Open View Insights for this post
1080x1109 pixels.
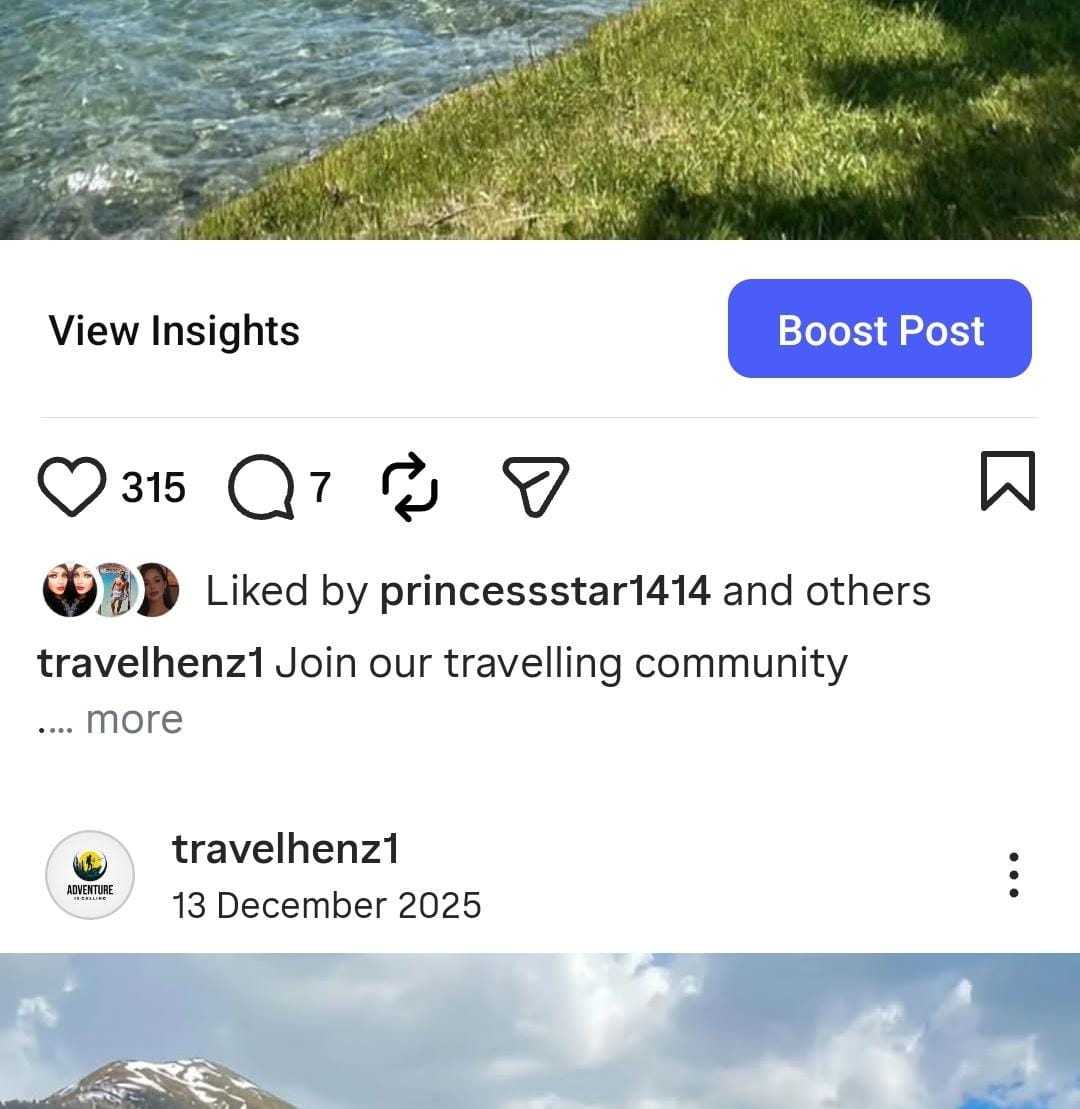coord(174,331)
